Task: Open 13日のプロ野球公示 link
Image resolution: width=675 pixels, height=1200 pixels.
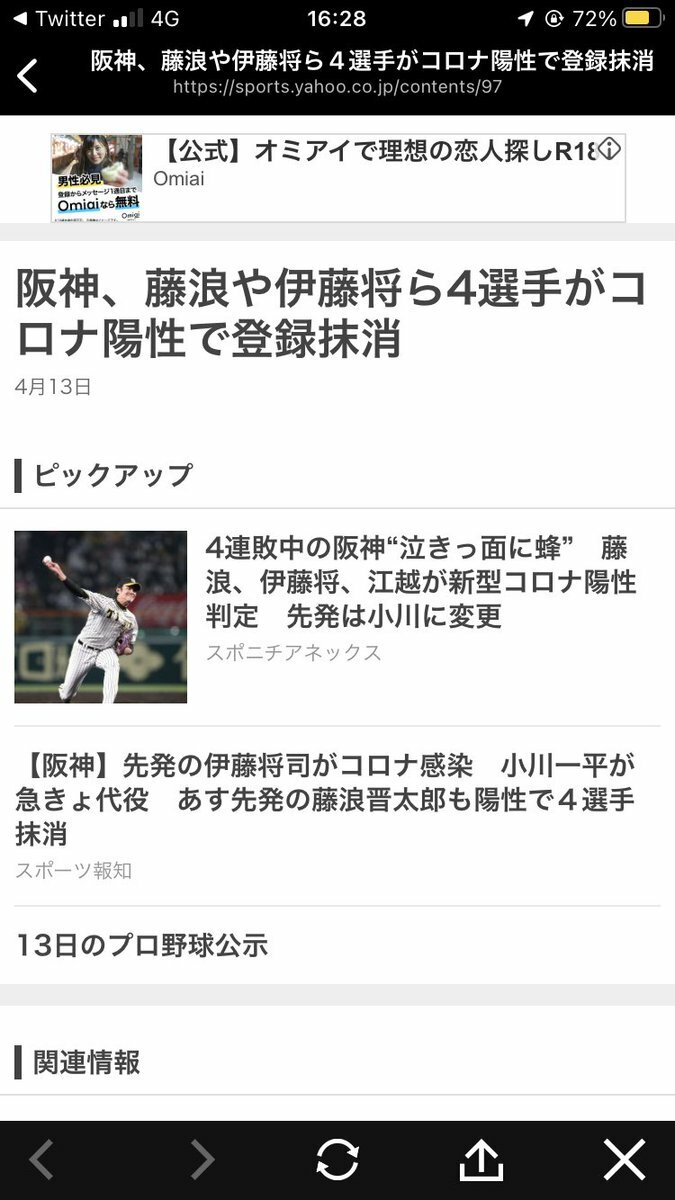Action: (x=142, y=945)
